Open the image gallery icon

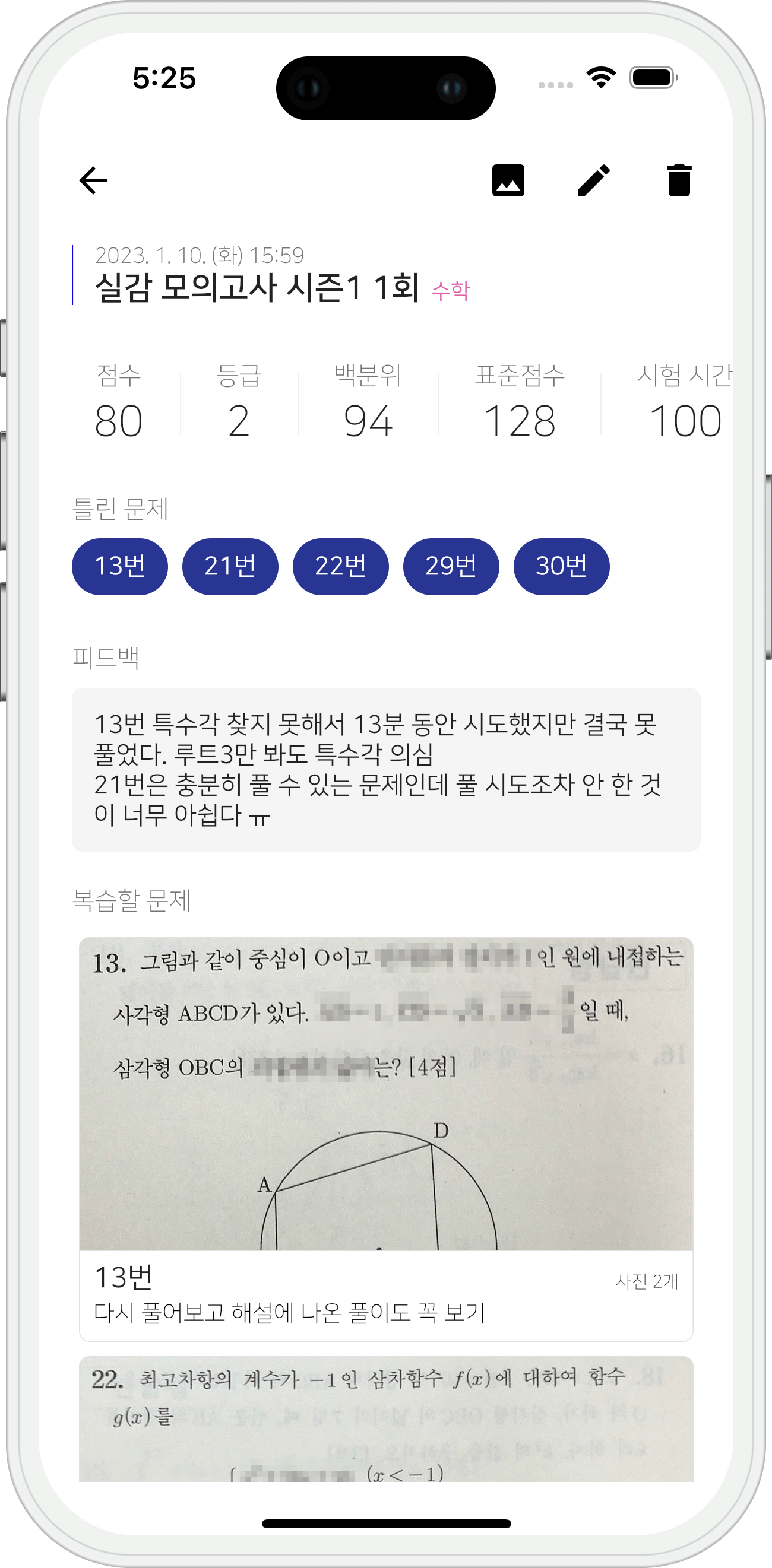point(508,180)
